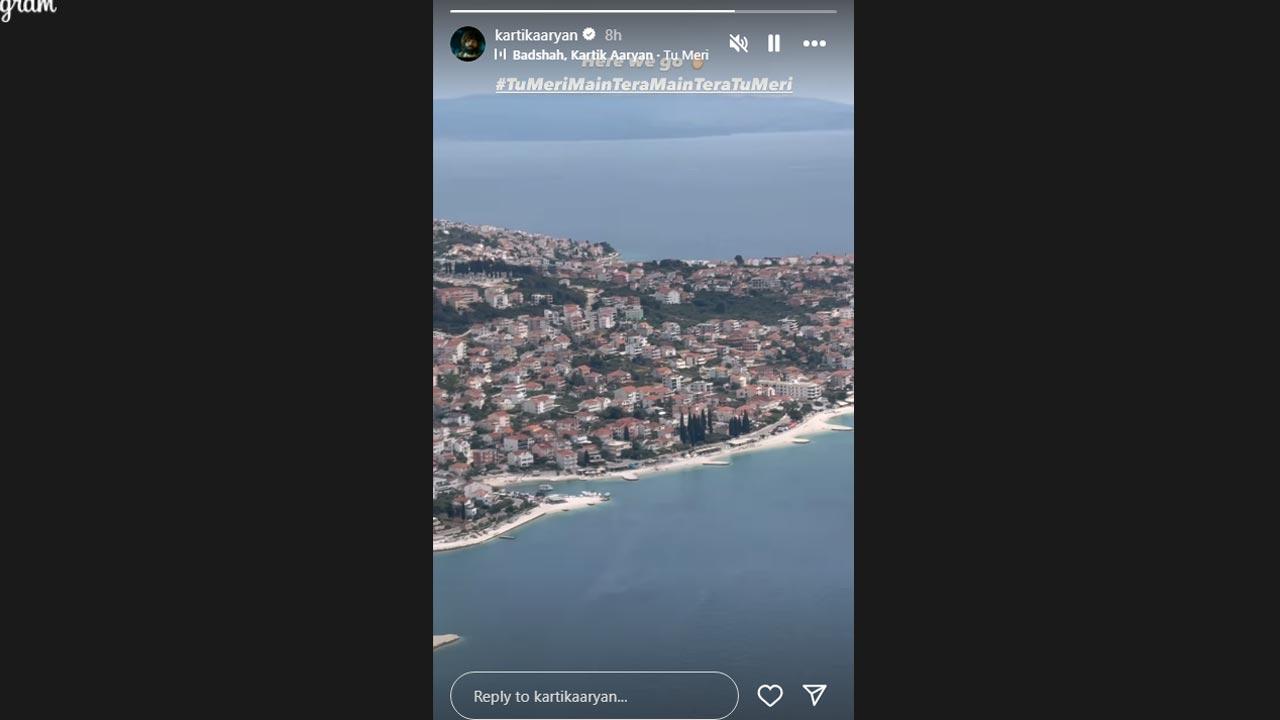Open the kartikaaryan username link
The height and width of the screenshot is (720, 1280).
(x=536, y=35)
